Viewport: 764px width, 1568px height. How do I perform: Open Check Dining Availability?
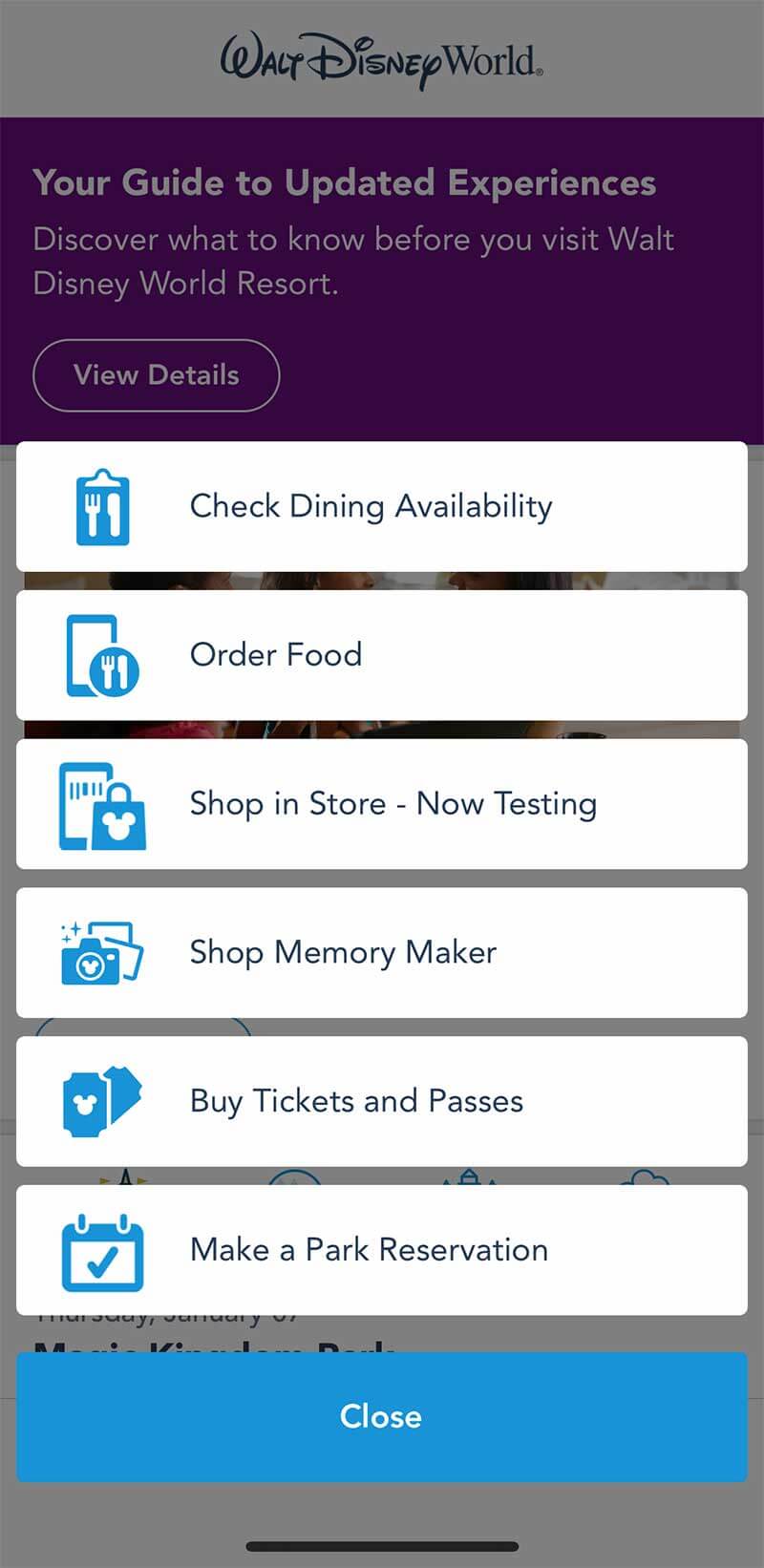coord(382,506)
